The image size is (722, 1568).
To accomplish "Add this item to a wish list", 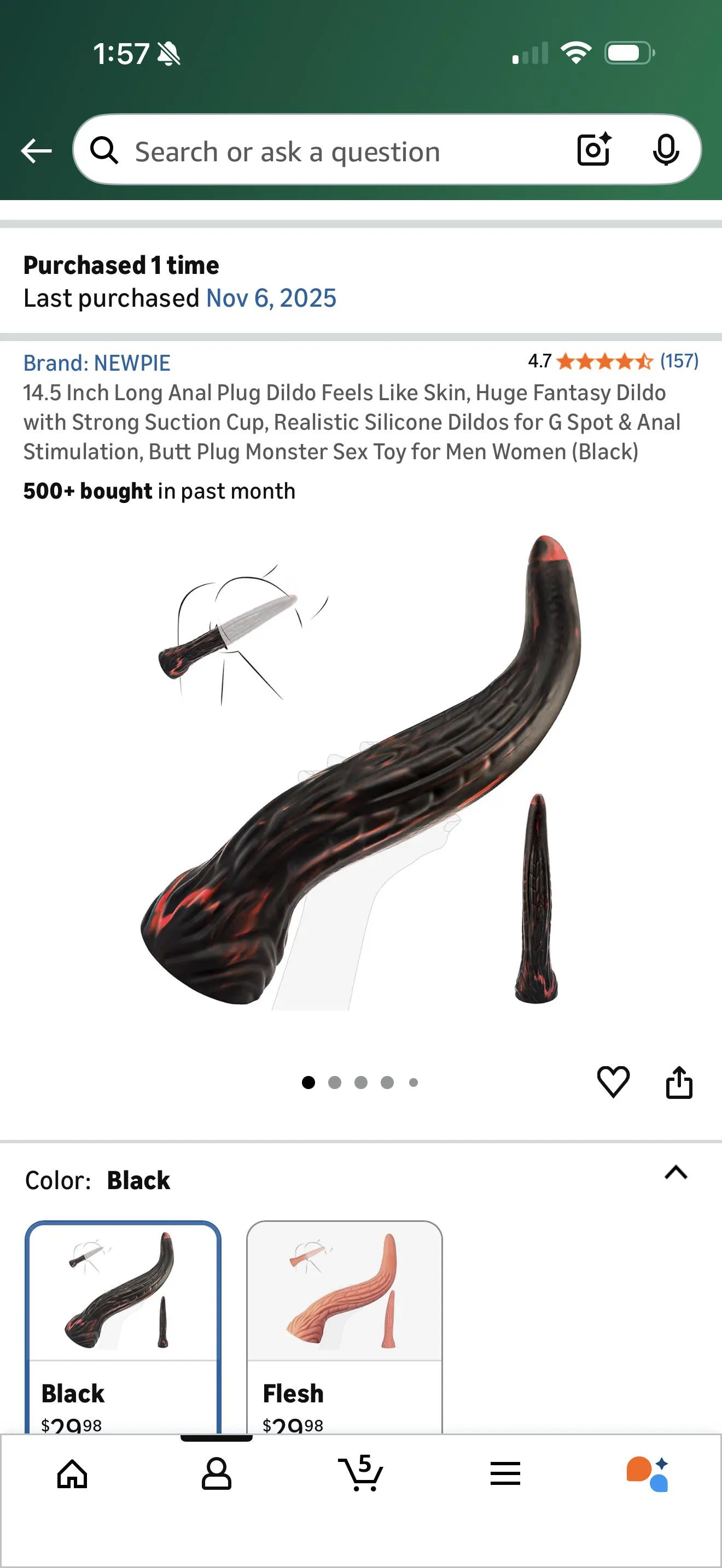I will [x=613, y=1083].
